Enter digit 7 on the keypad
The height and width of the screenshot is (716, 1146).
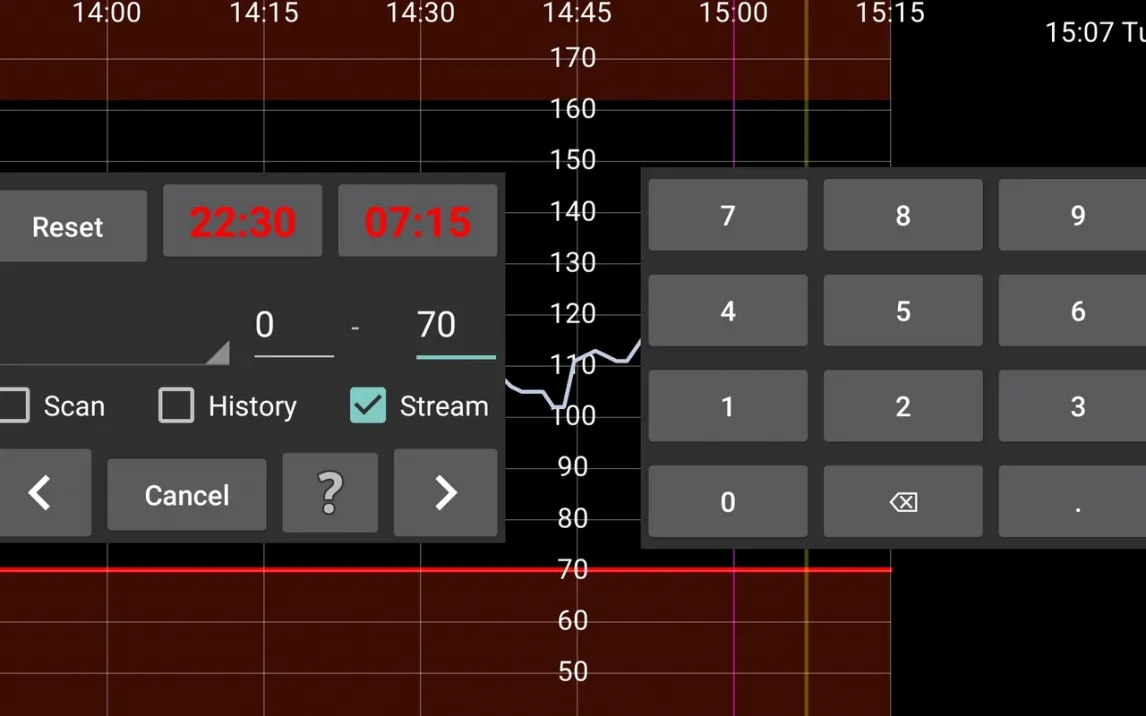coord(727,215)
